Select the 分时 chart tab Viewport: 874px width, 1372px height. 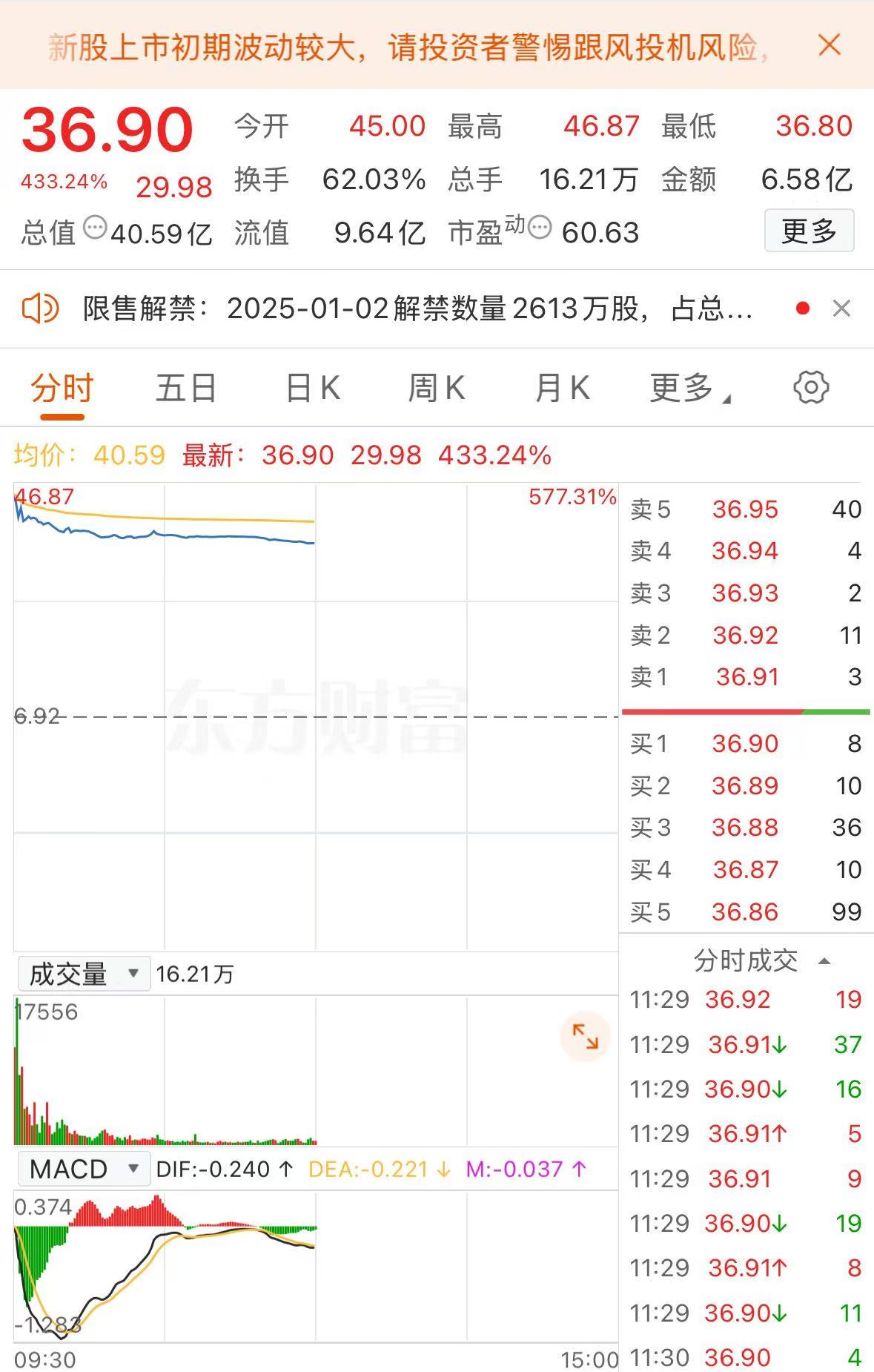click(x=62, y=388)
